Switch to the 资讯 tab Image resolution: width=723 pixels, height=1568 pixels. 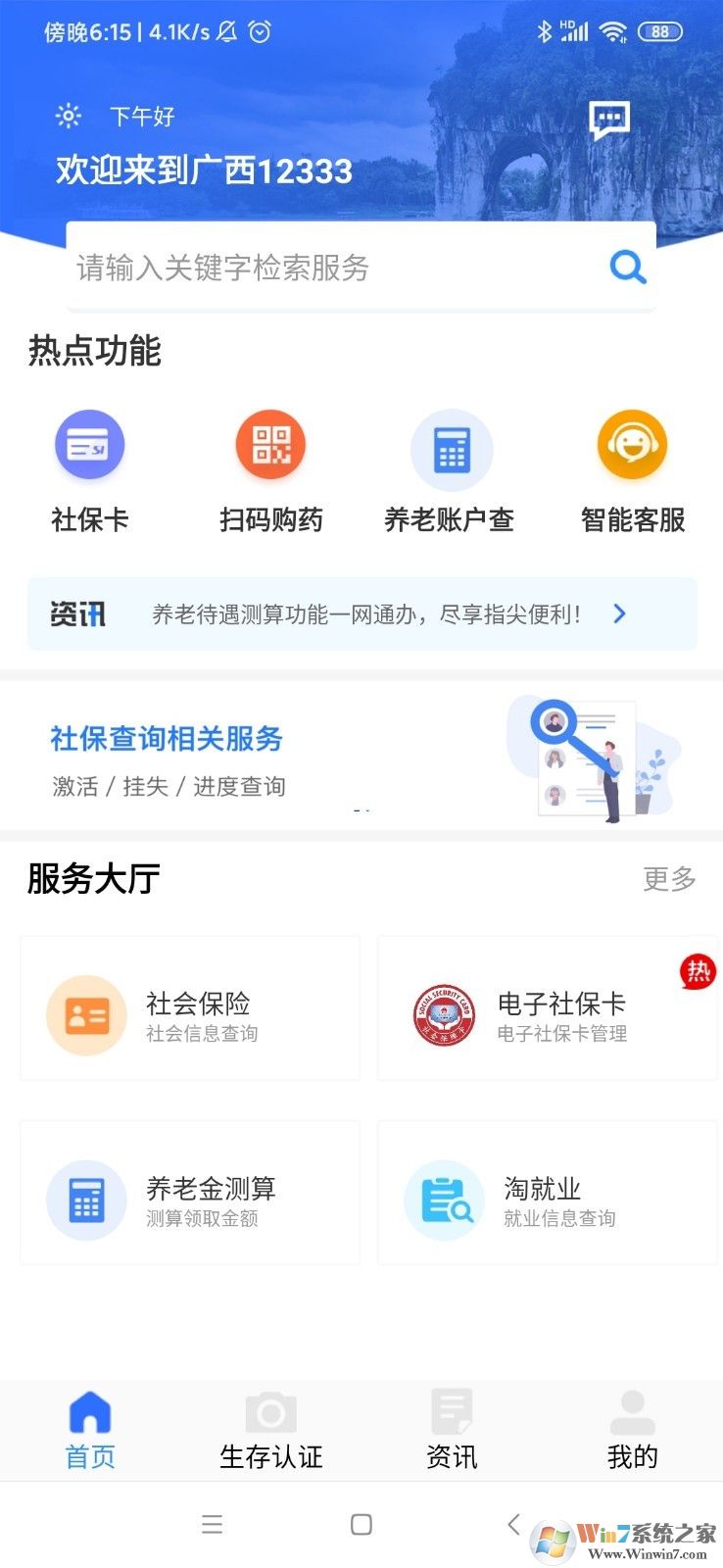(452, 1431)
